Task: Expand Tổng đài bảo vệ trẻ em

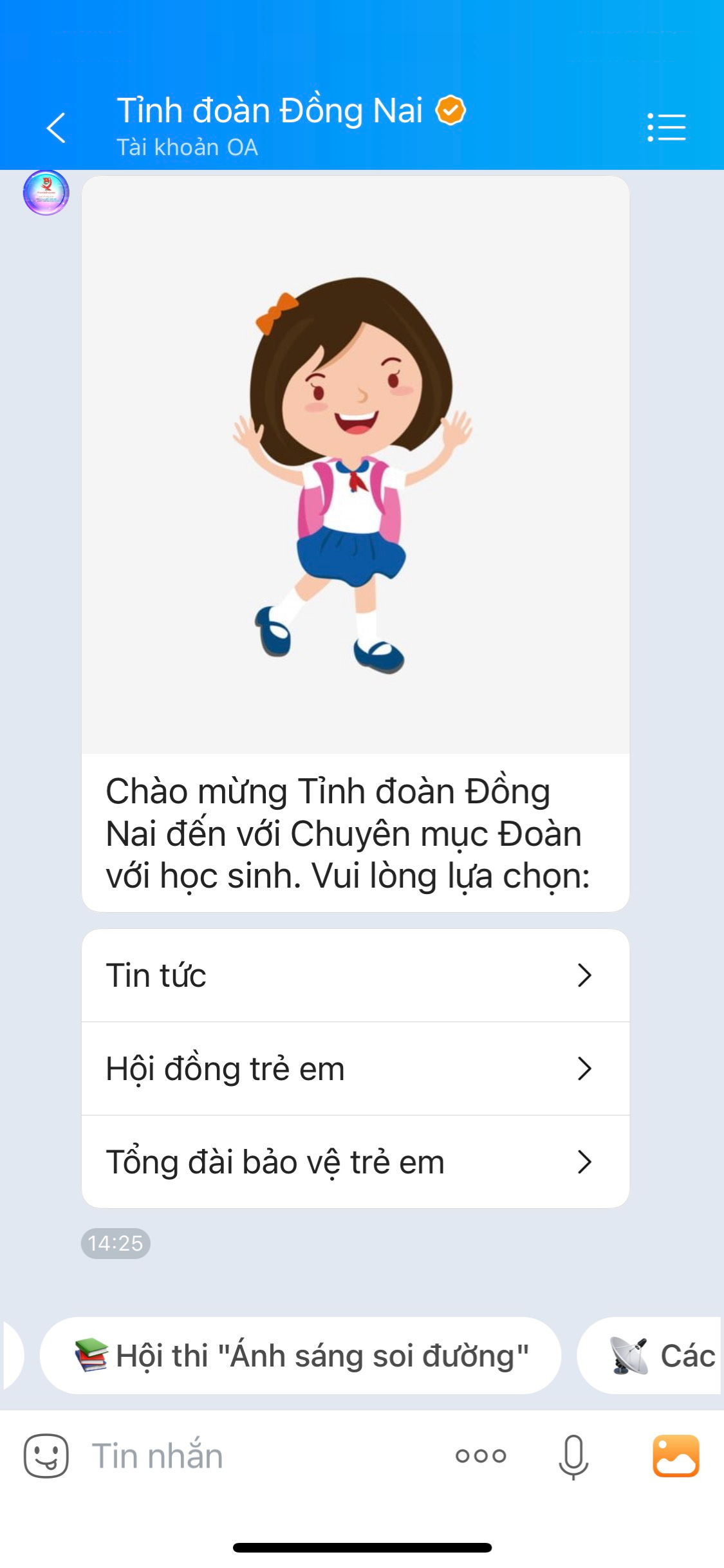Action: (586, 1162)
